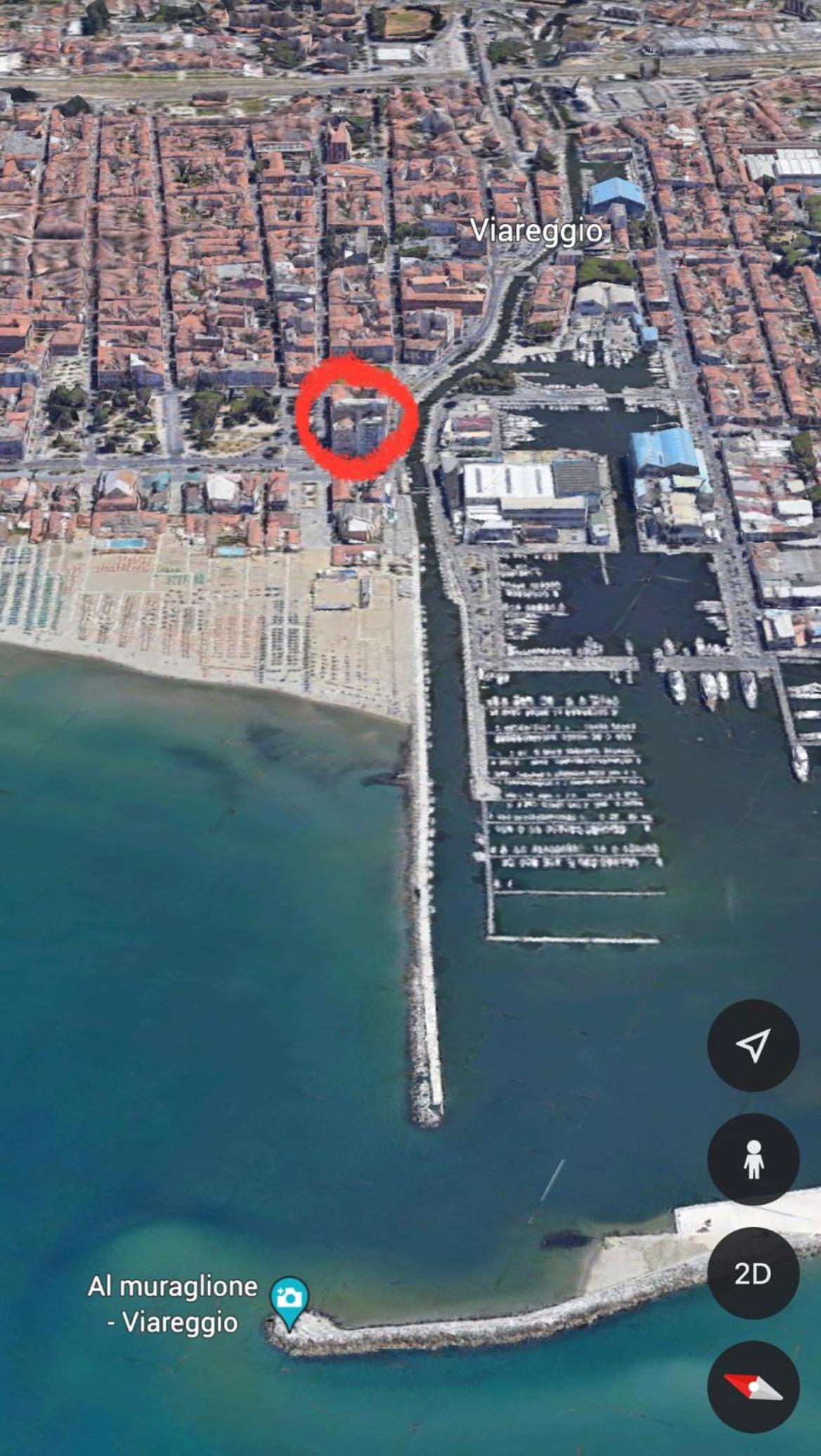The image size is (821, 1456).
Task: Reset orientation with the compass button
Action: (753, 1387)
